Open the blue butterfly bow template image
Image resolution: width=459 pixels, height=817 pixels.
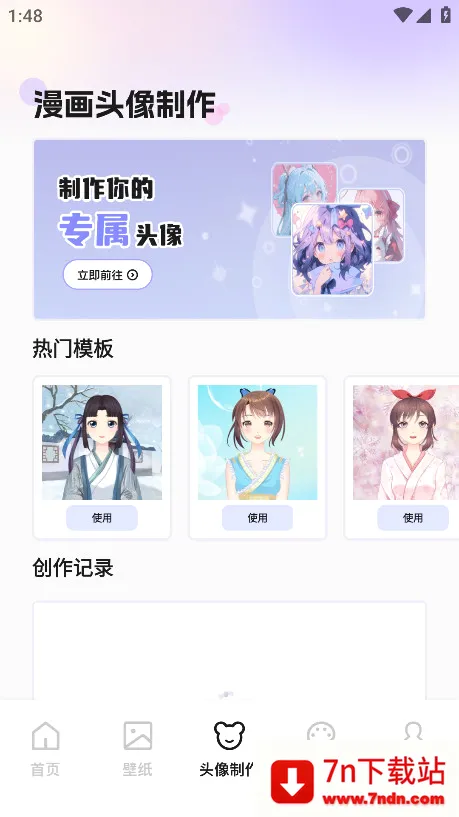257,442
